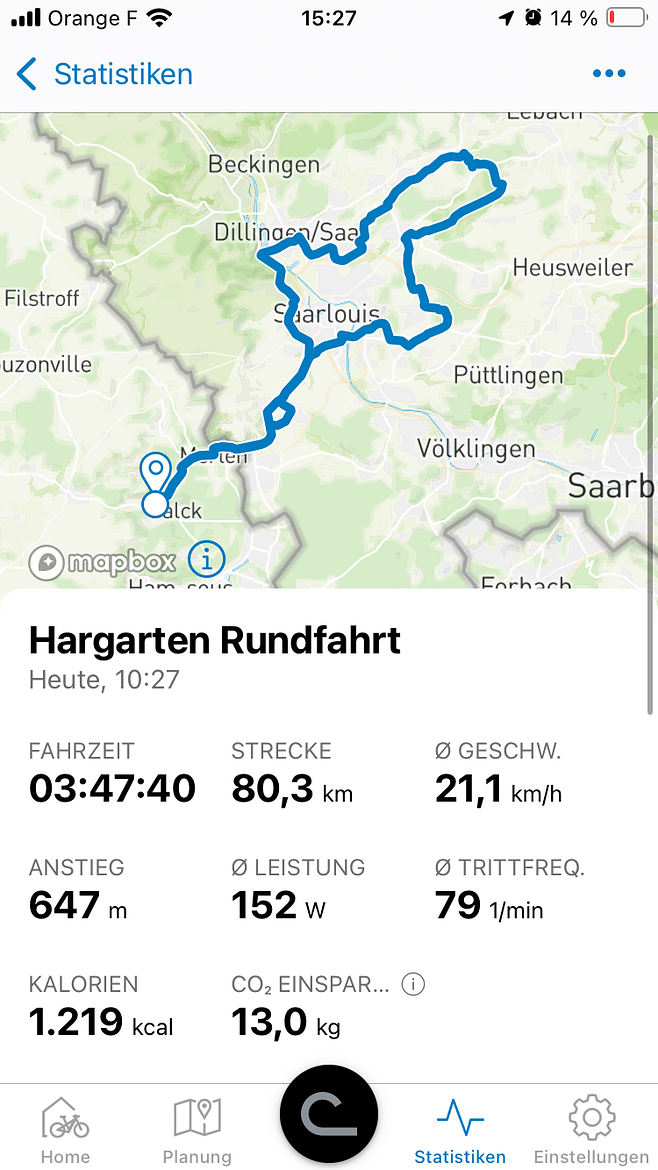
Task: Select the Statistiken tab
Action: [x=460, y=1129]
